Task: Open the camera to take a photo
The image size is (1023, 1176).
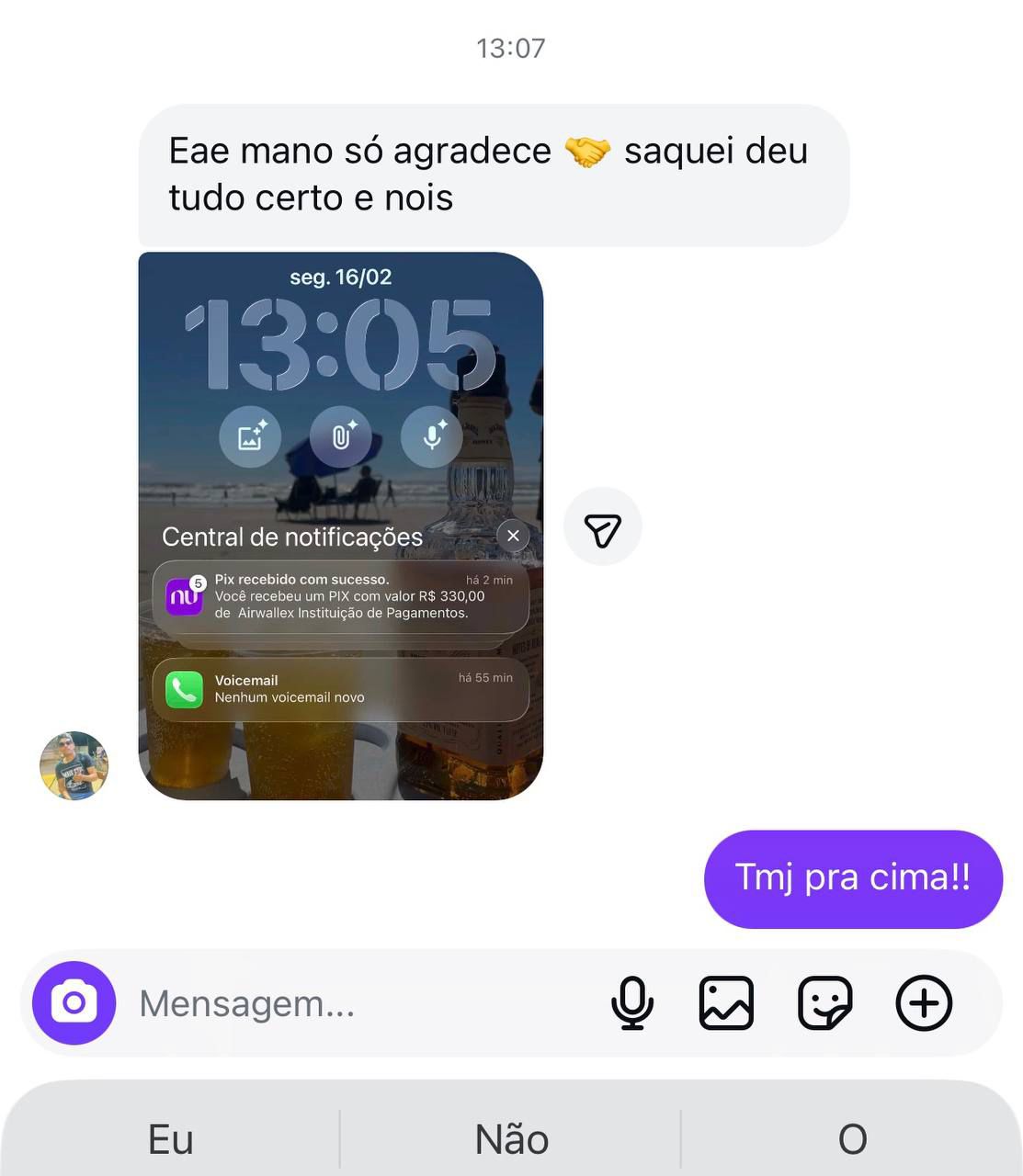Action: point(74,1003)
